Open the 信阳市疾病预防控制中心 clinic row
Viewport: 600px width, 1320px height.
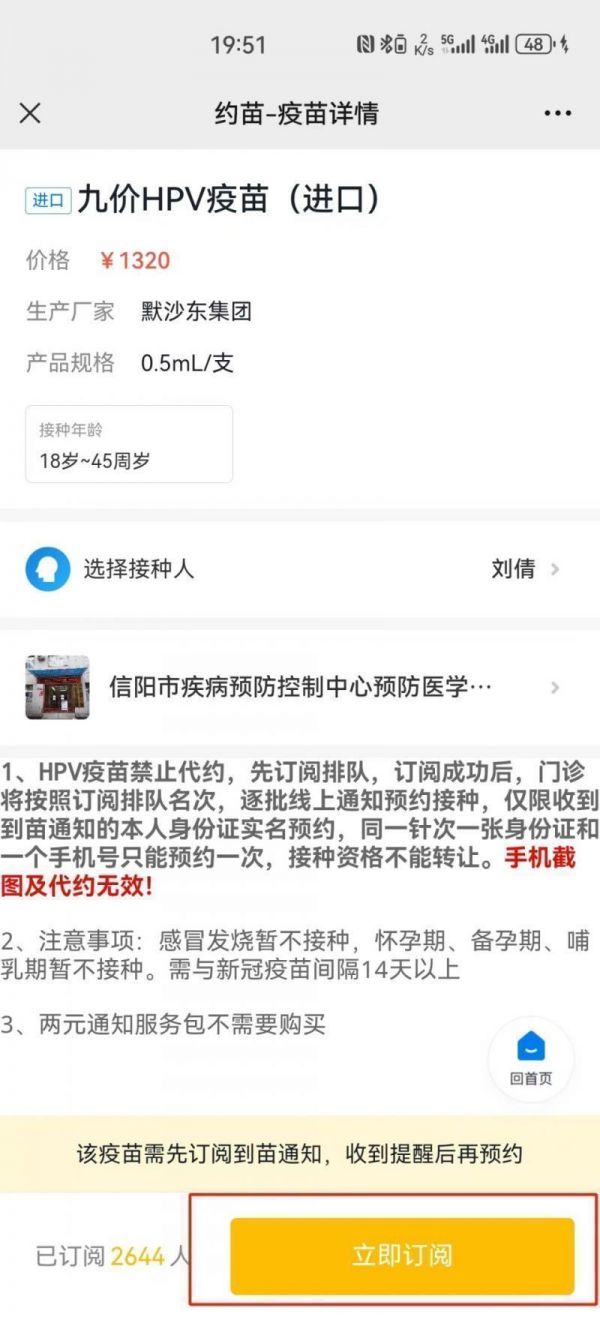point(300,688)
